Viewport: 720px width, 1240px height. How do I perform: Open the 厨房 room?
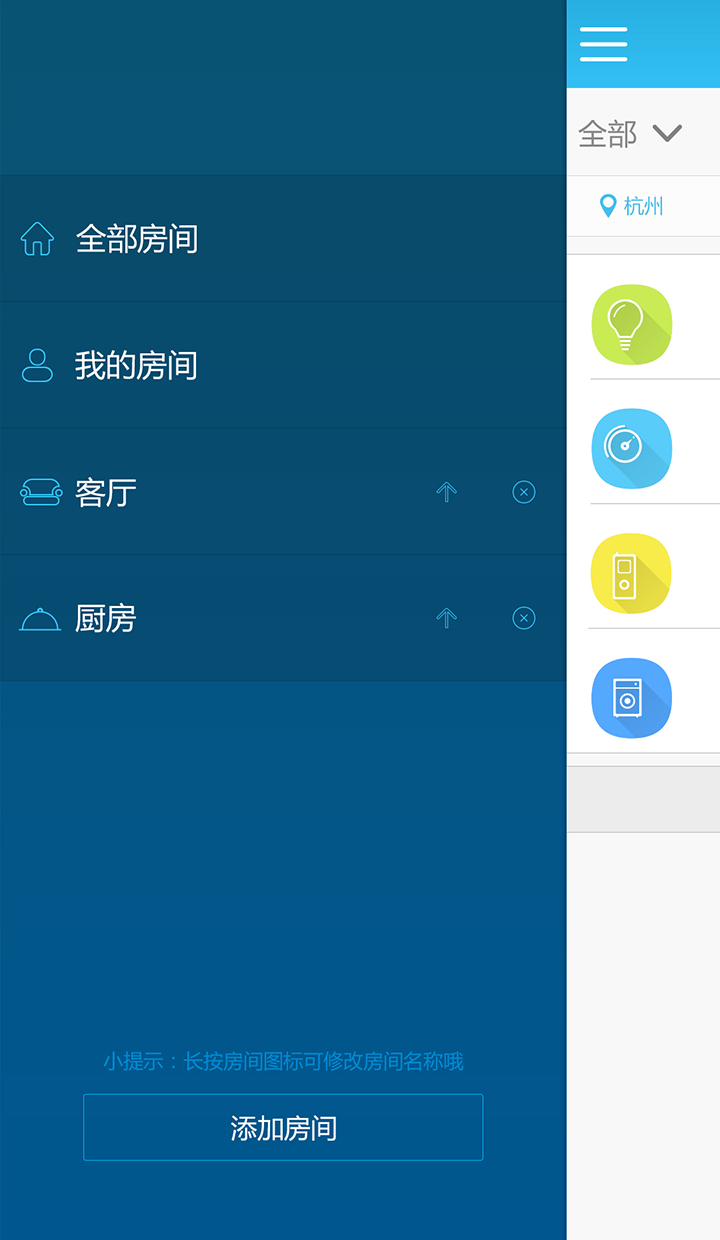click(283, 618)
